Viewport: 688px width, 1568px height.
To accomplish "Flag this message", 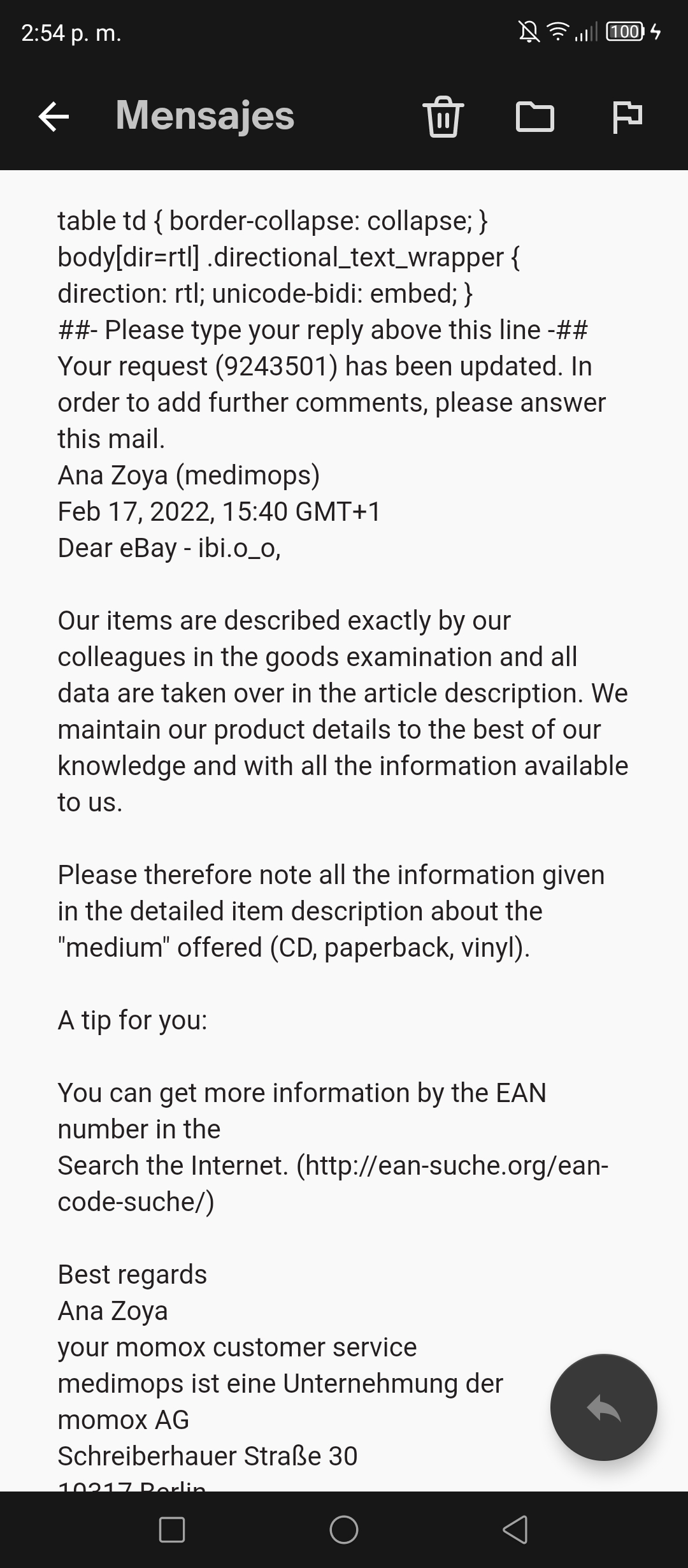I will [x=627, y=117].
